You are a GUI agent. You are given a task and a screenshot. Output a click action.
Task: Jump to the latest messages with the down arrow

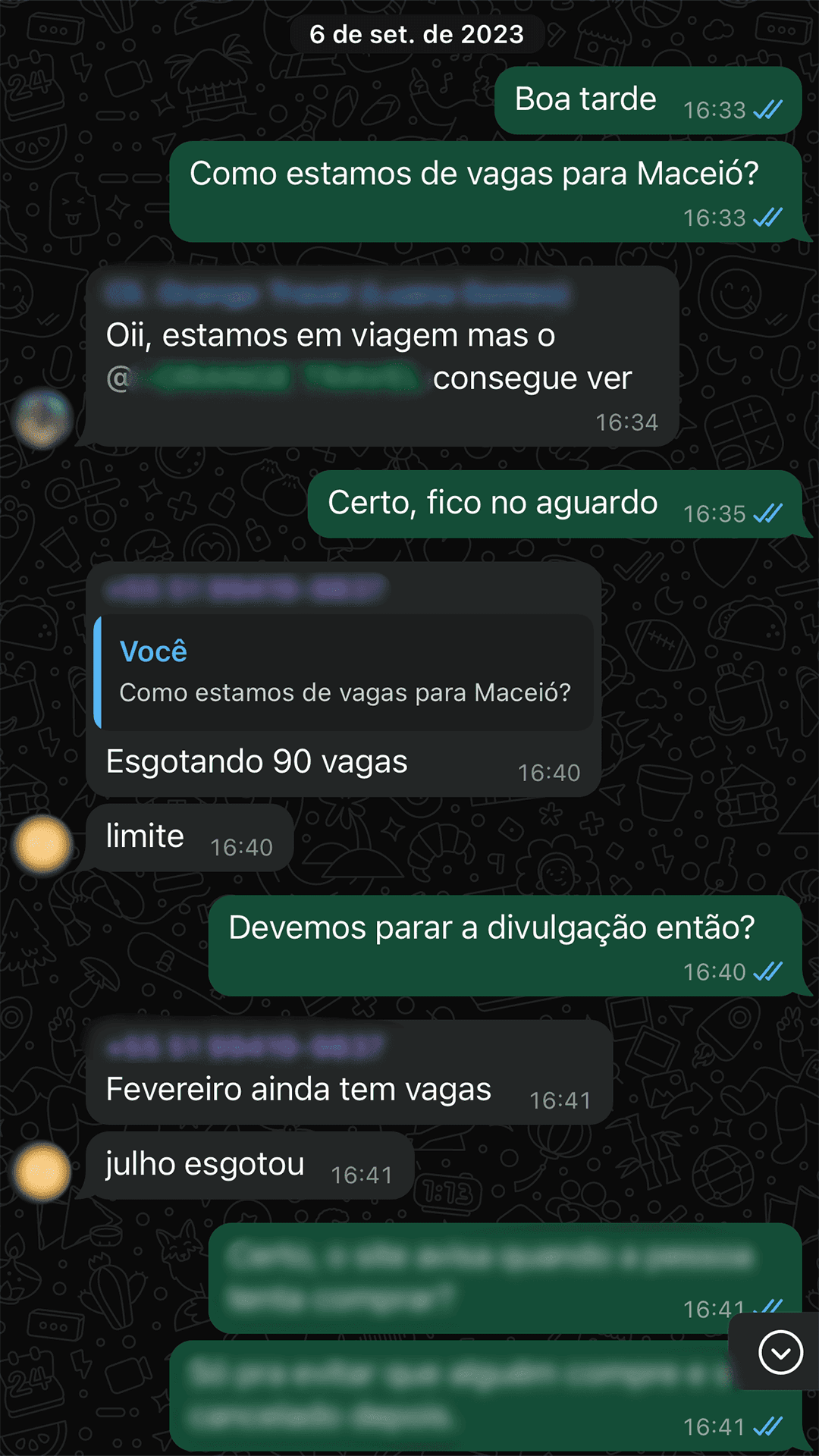tap(780, 1351)
